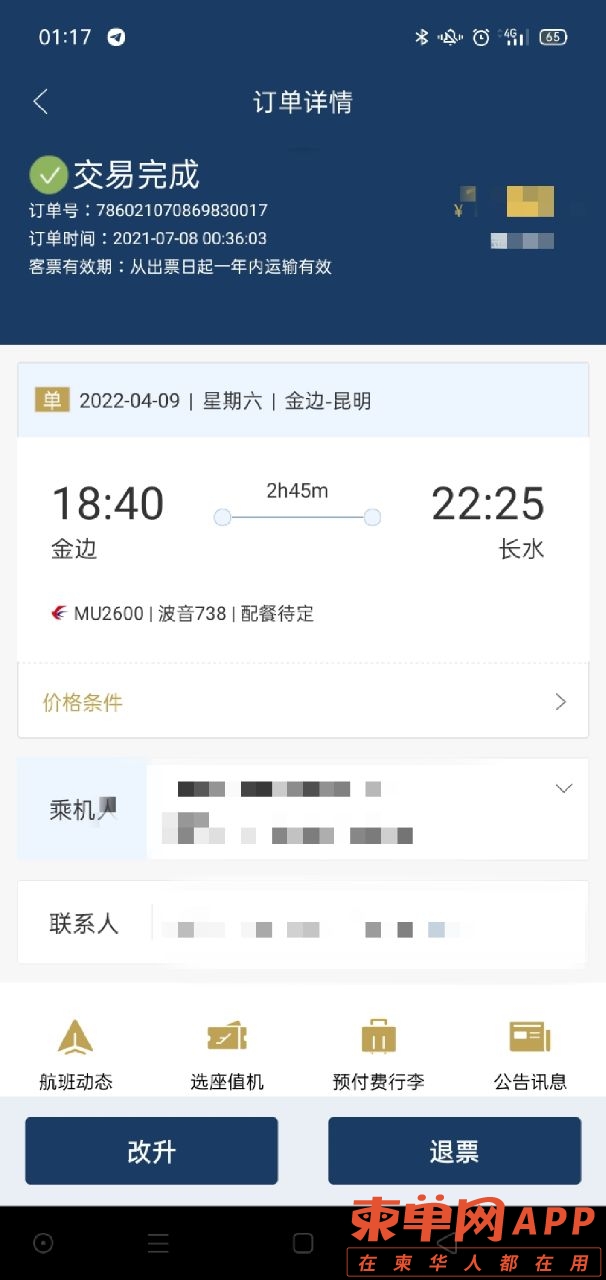Open system recent apps button
Viewport: 606px width, 1280px height.
click(159, 1243)
